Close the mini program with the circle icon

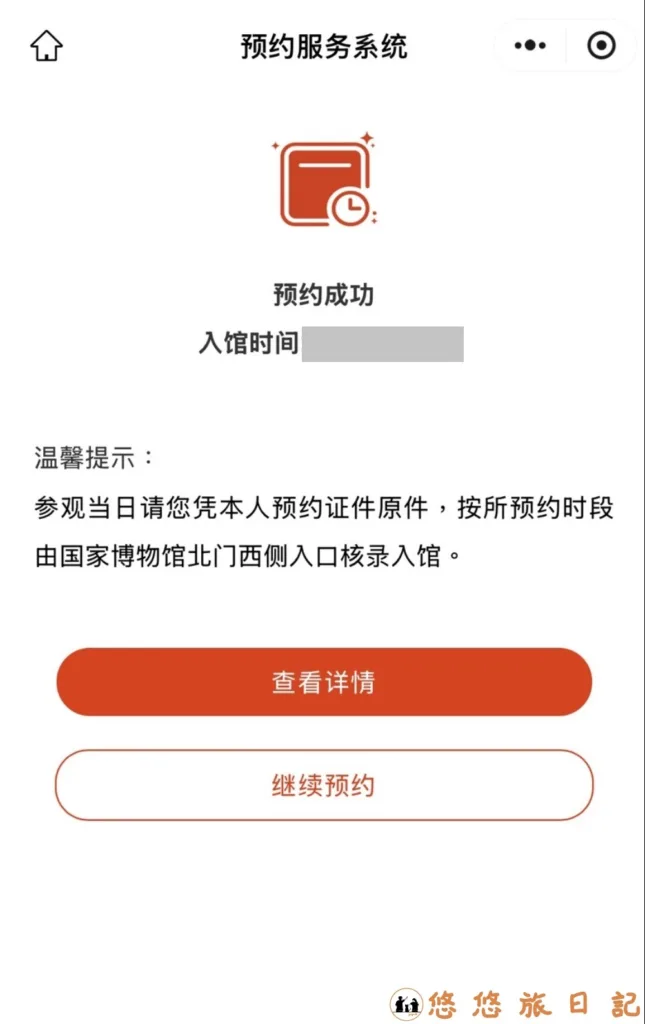pos(601,46)
